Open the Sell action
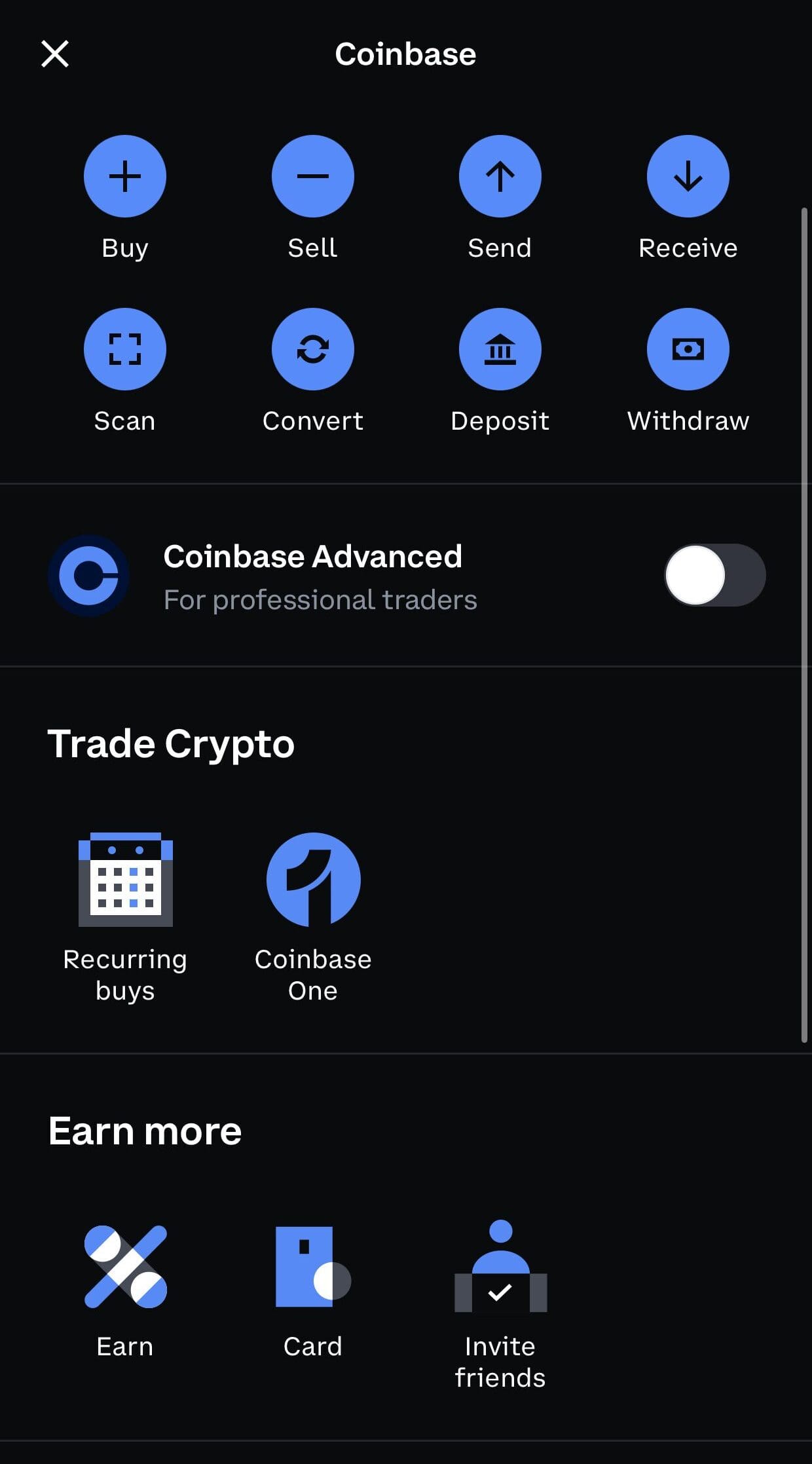 [x=313, y=176]
